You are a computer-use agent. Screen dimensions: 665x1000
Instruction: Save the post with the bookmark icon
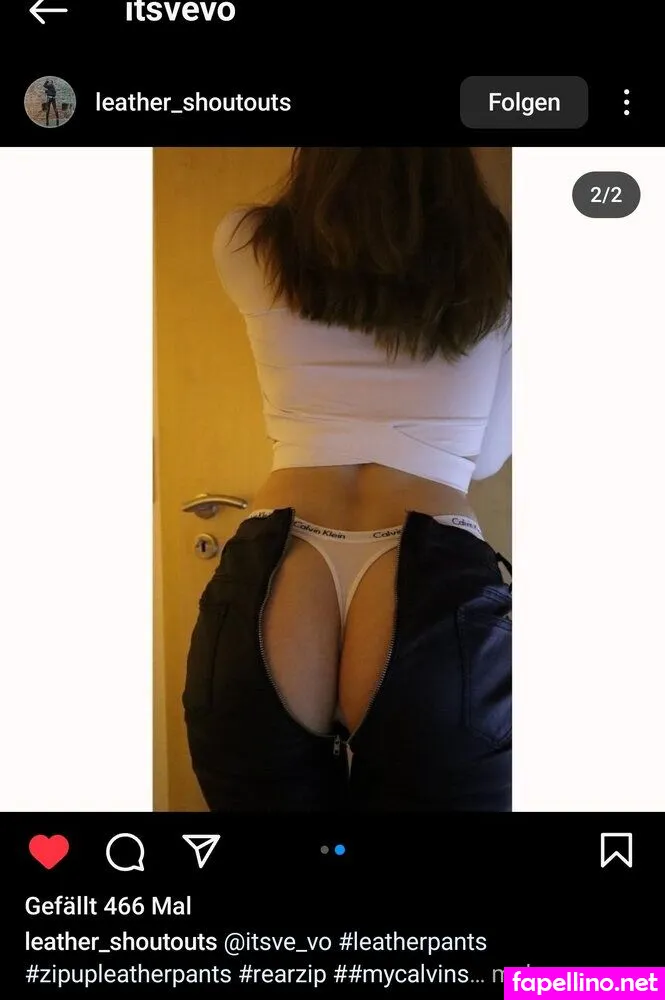click(616, 850)
